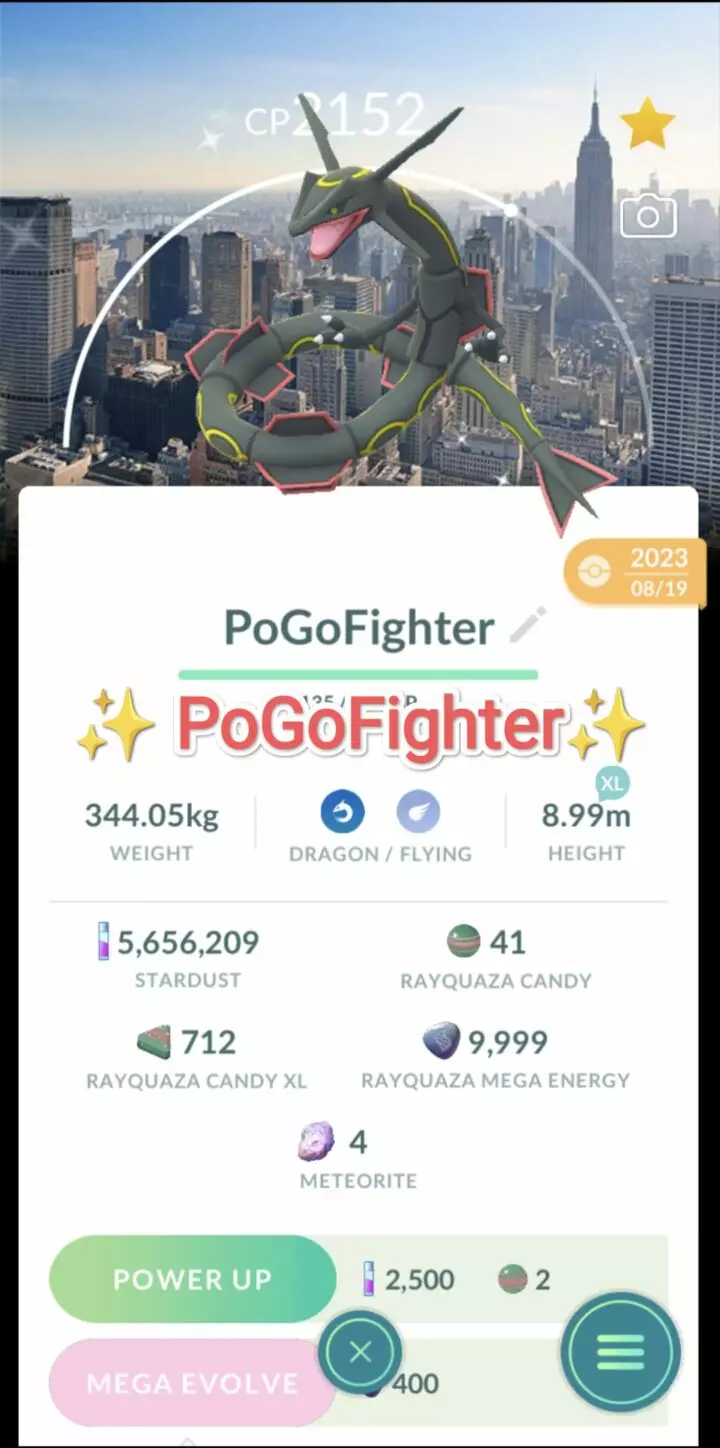Click the Rayquaza Mega Energy icon
This screenshot has width=720, height=1448.
pos(442,1040)
